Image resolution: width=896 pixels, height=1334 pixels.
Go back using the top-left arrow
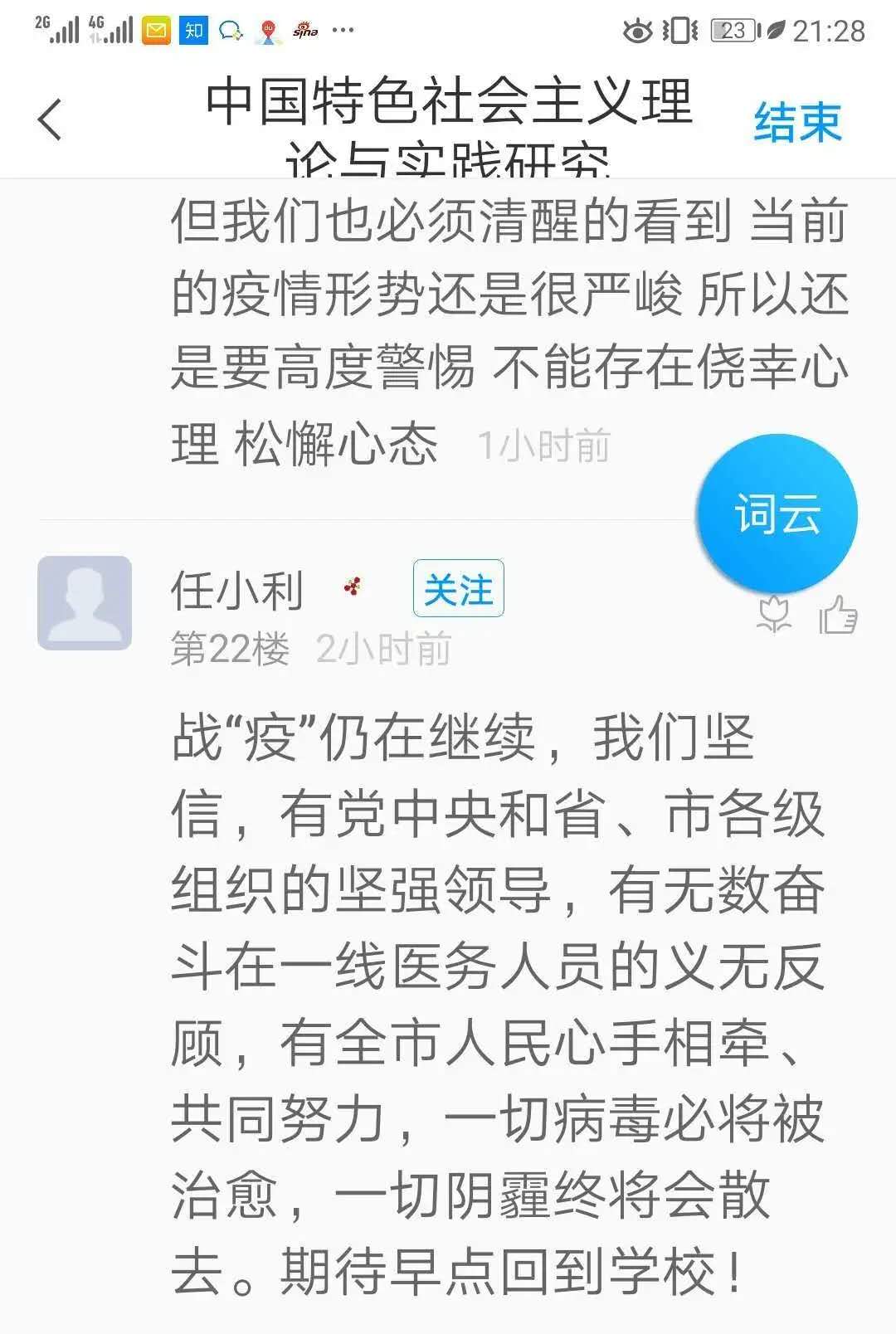click(51, 119)
